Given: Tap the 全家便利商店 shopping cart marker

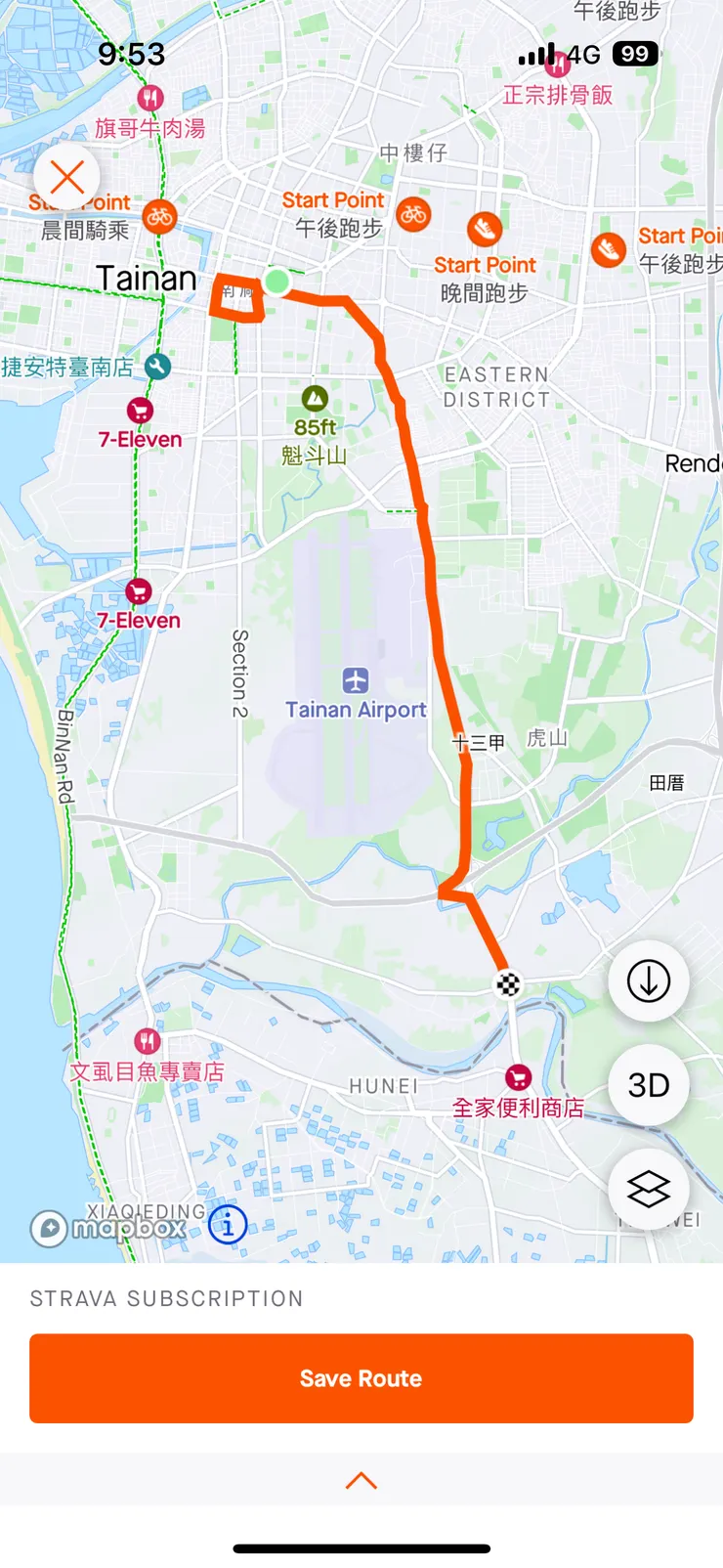Looking at the screenshot, I should 519,1079.
